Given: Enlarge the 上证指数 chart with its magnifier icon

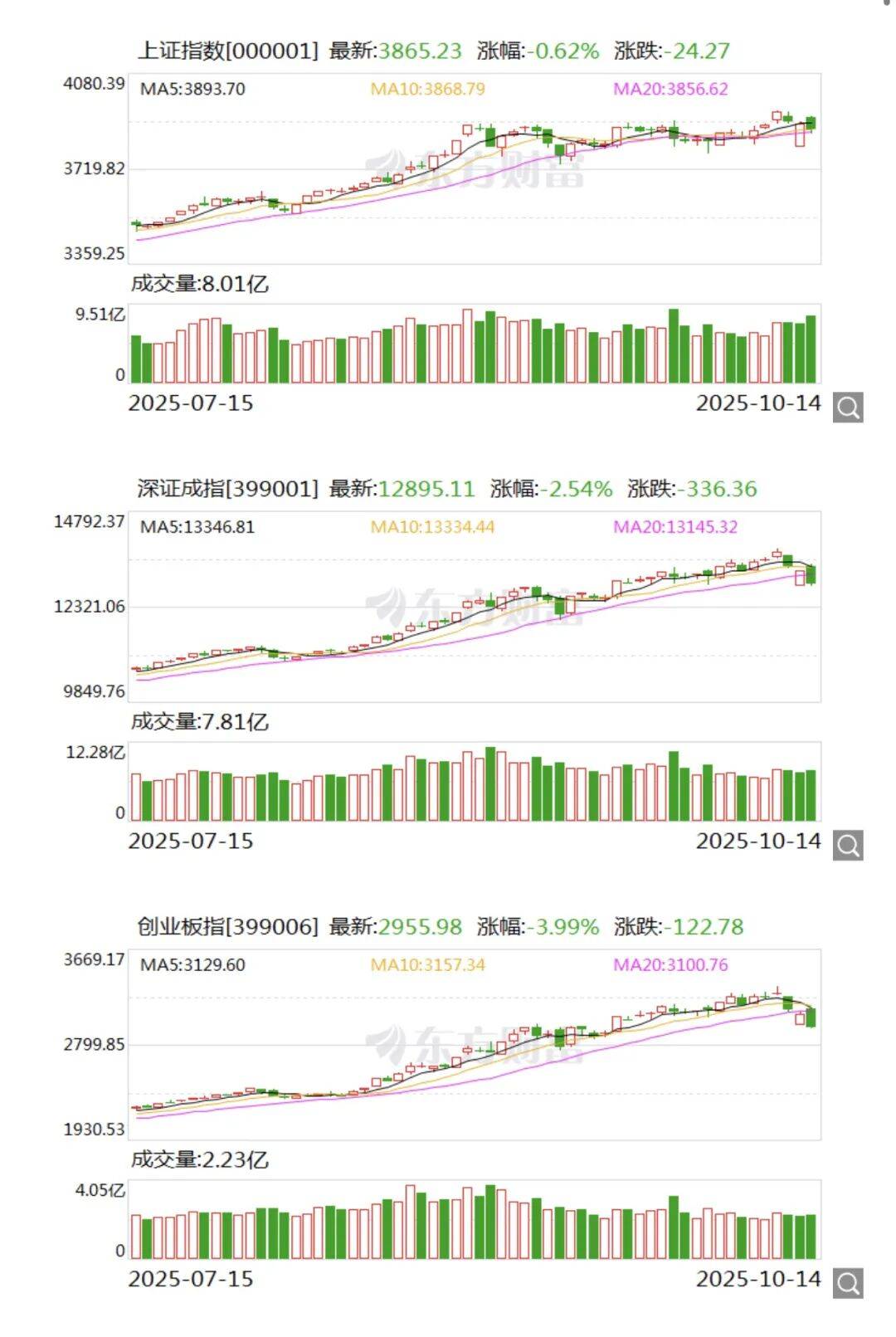Looking at the screenshot, I should pyautogui.click(x=848, y=407).
